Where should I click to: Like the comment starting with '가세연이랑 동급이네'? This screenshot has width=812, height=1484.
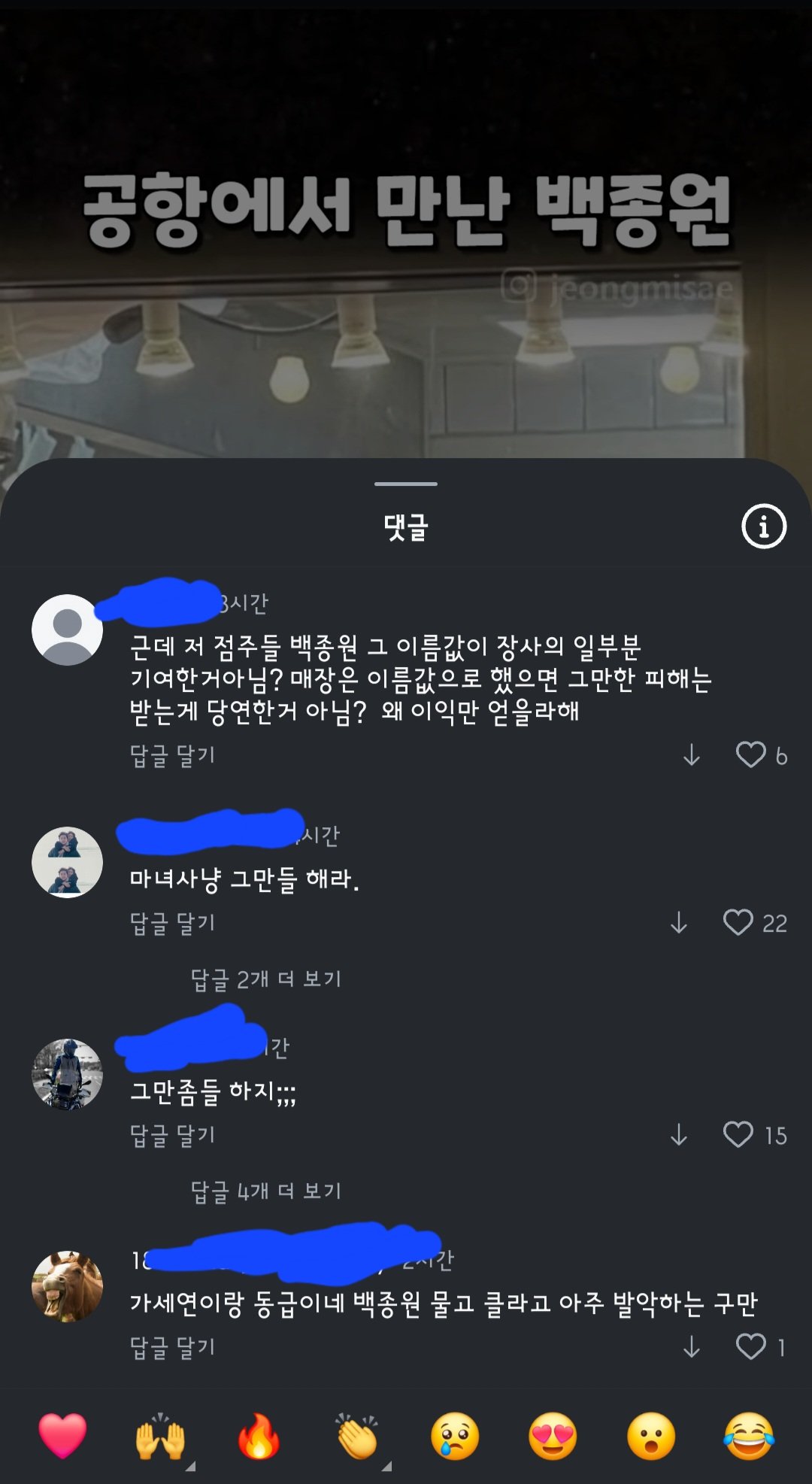(750, 1346)
